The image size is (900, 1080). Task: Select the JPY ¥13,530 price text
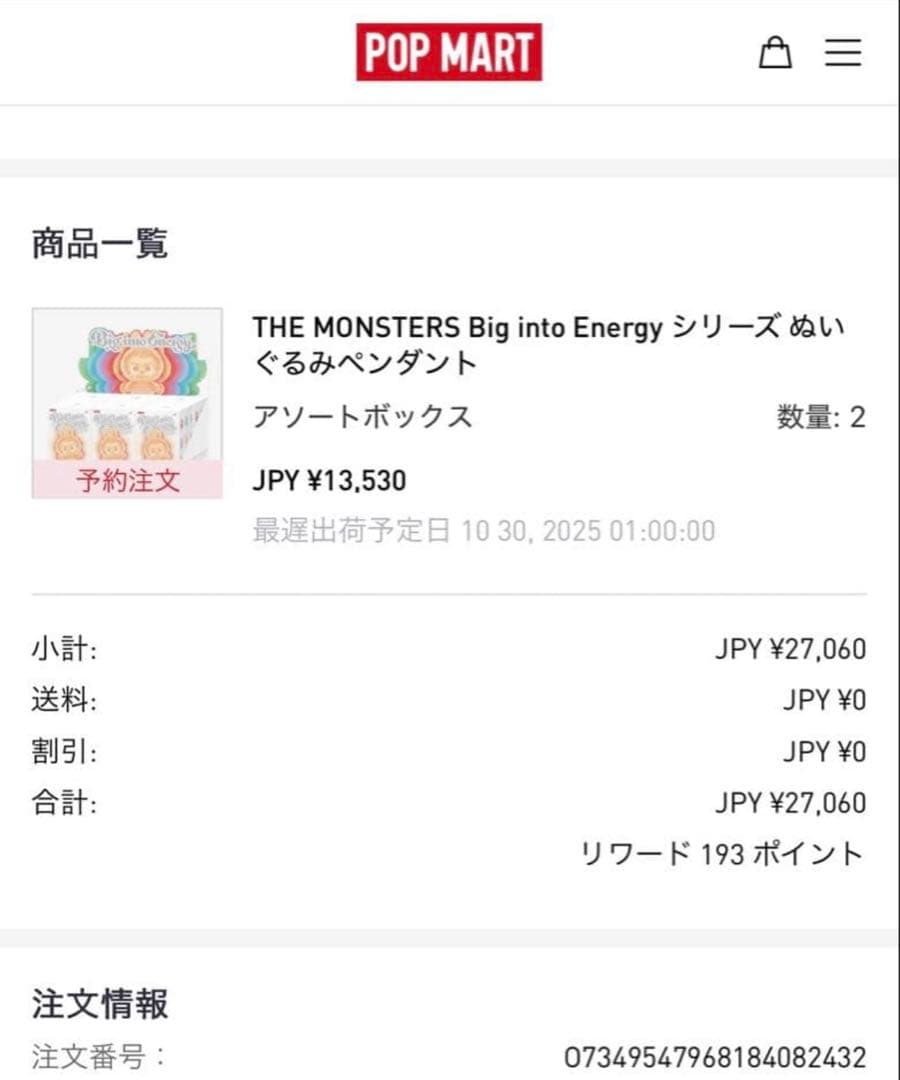[328, 480]
